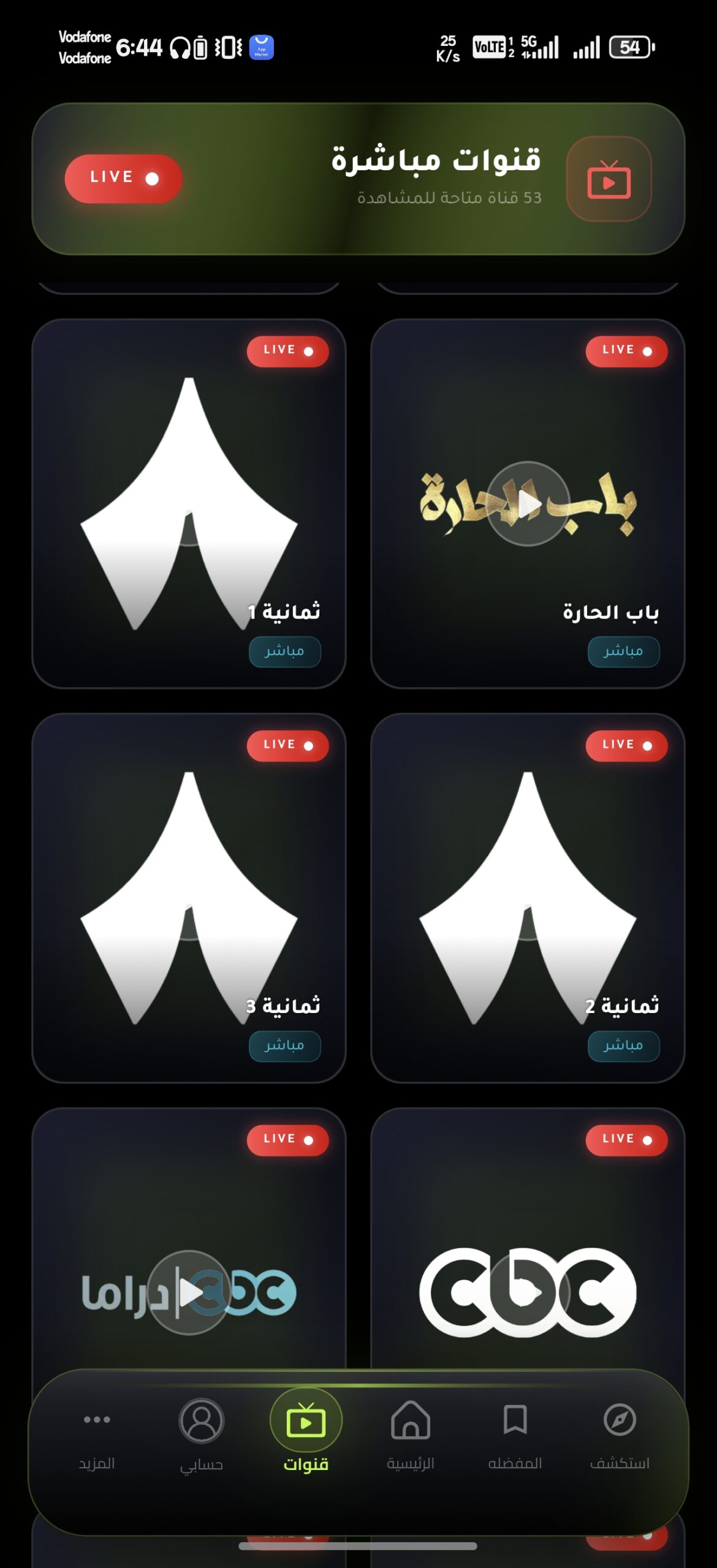717x1568 pixels.
Task: Tap the 53 قناة متاحة للمشاهدة subtitle
Action: coord(448,198)
